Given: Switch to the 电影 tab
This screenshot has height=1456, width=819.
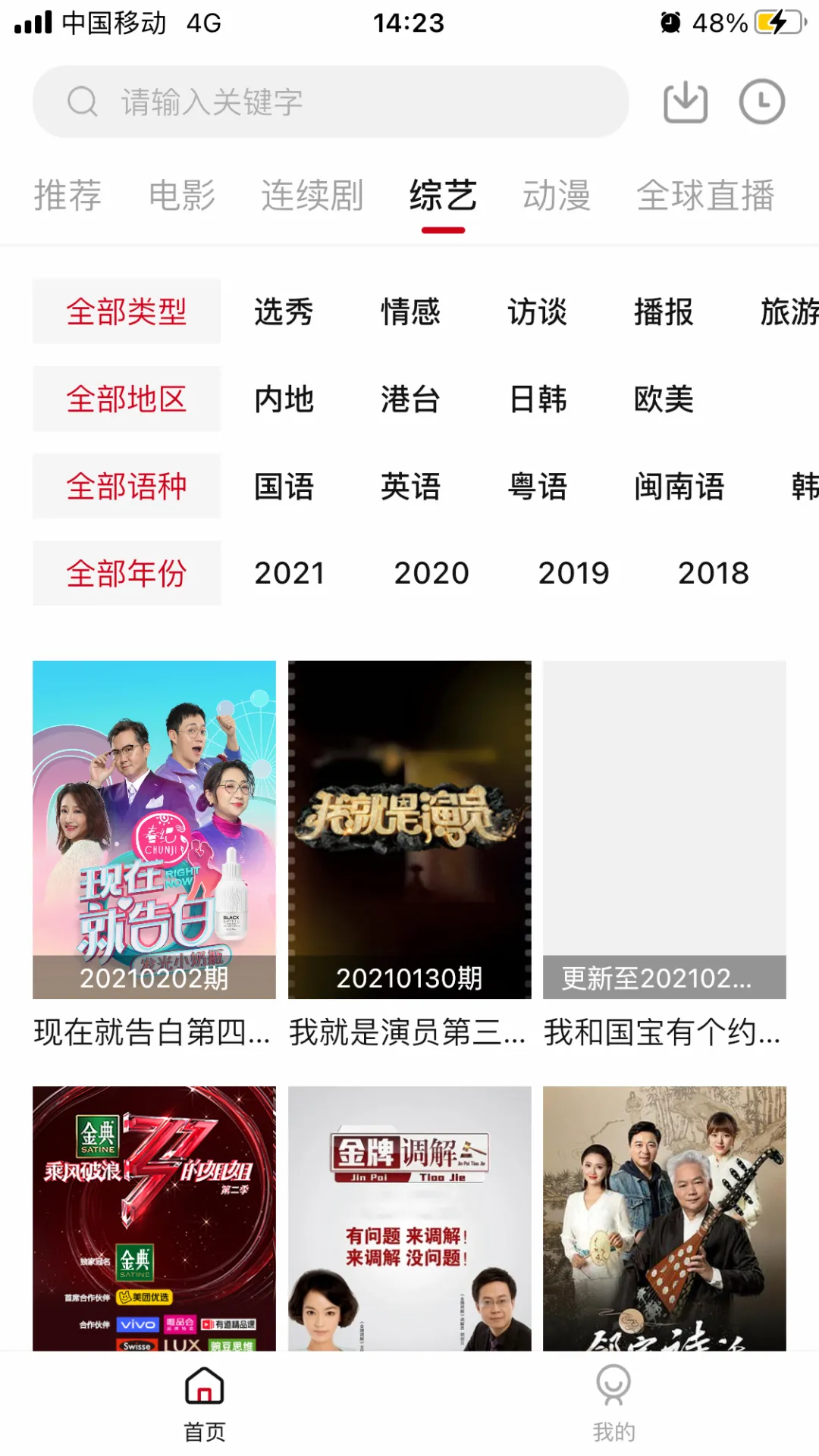Looking at the screenshot, I should click(182, 196).
